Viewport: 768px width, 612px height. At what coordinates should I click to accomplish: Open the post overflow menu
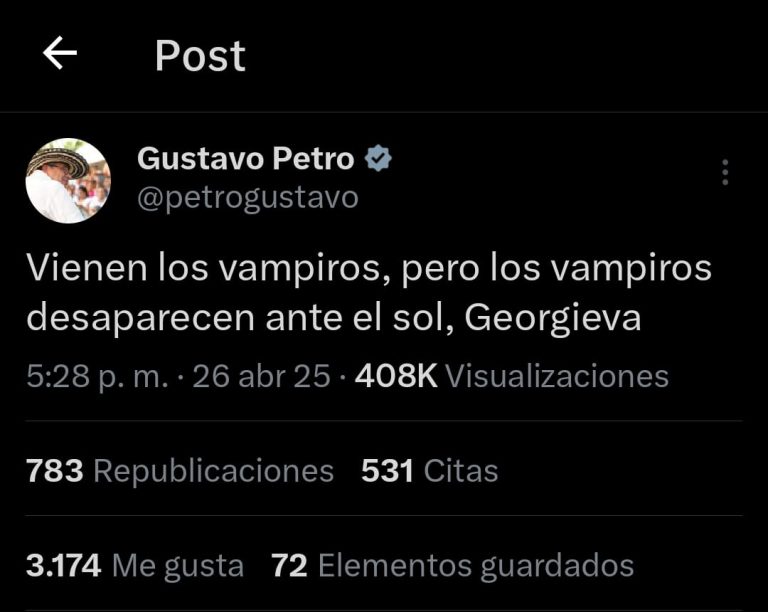point(725,173)
